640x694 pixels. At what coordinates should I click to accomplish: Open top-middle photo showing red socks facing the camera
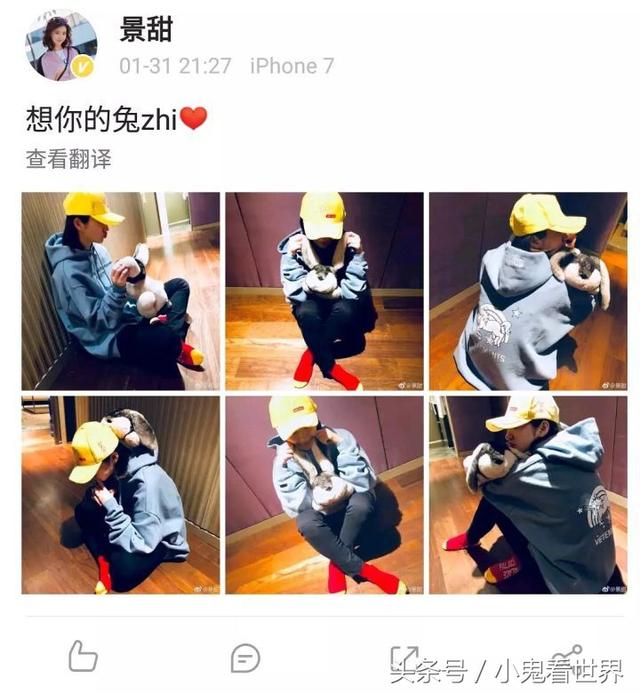click(x=324, y=290)
